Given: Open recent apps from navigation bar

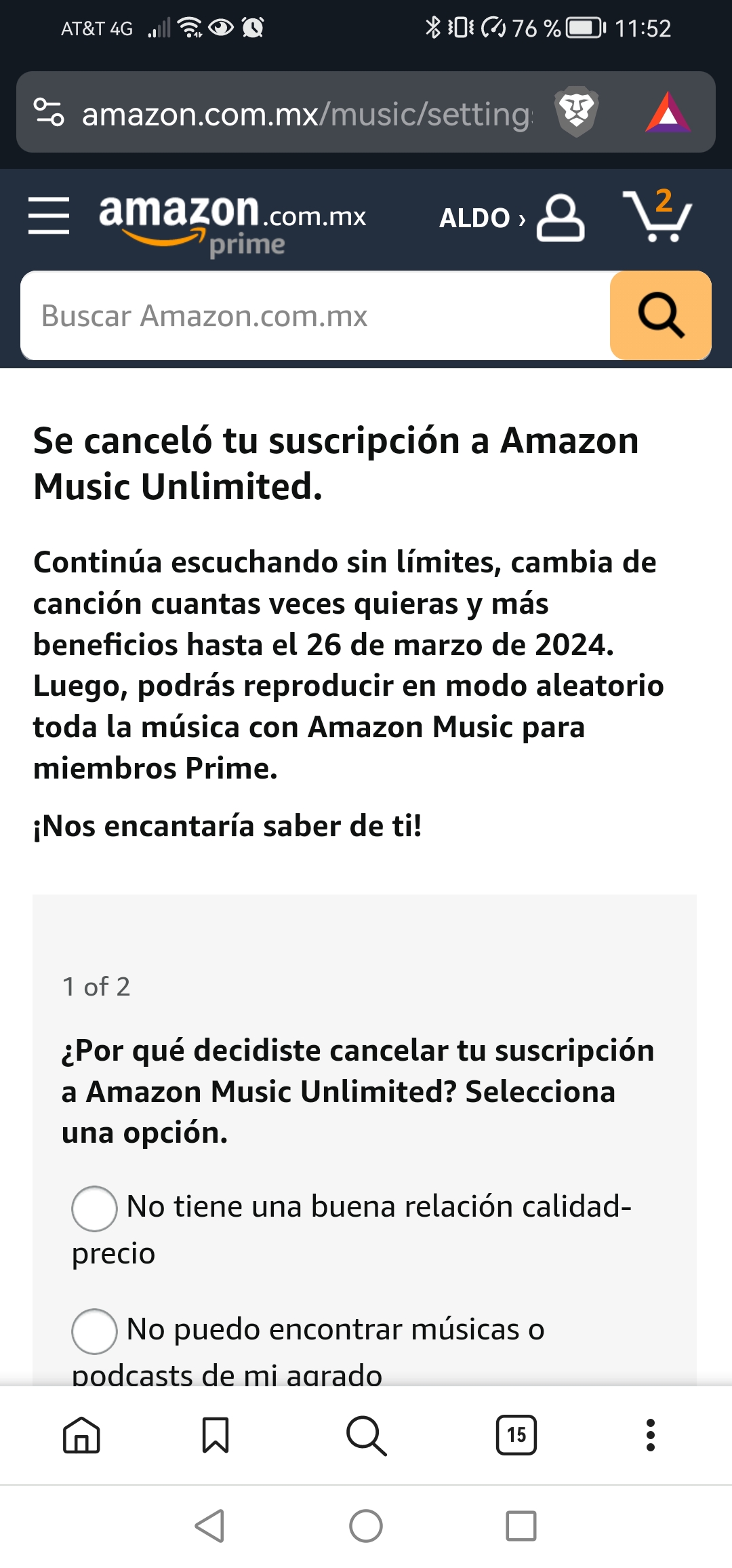Looking at the screenshot, I should 521,1526.
